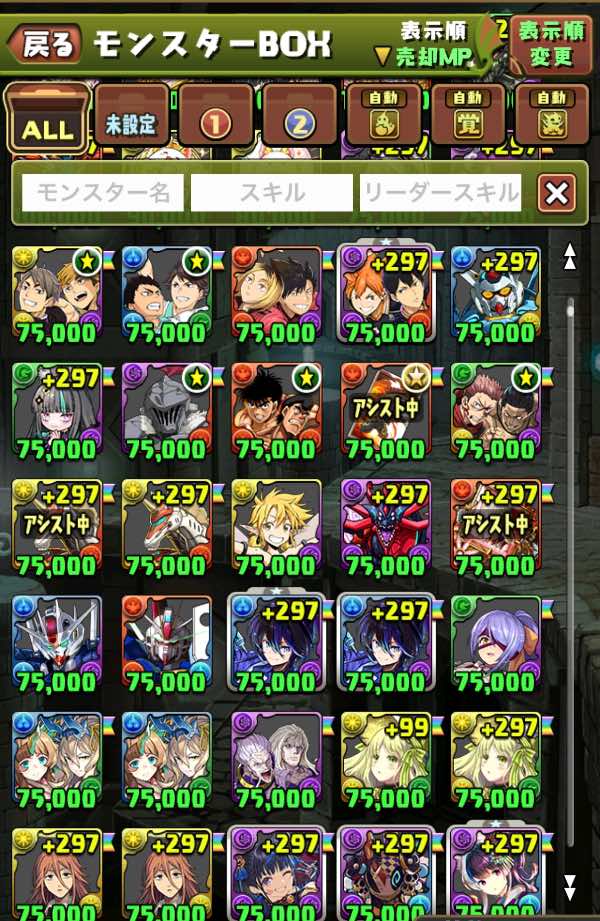
Task: Open the gray helmeted knight monster
Action: tap(167, 410)
